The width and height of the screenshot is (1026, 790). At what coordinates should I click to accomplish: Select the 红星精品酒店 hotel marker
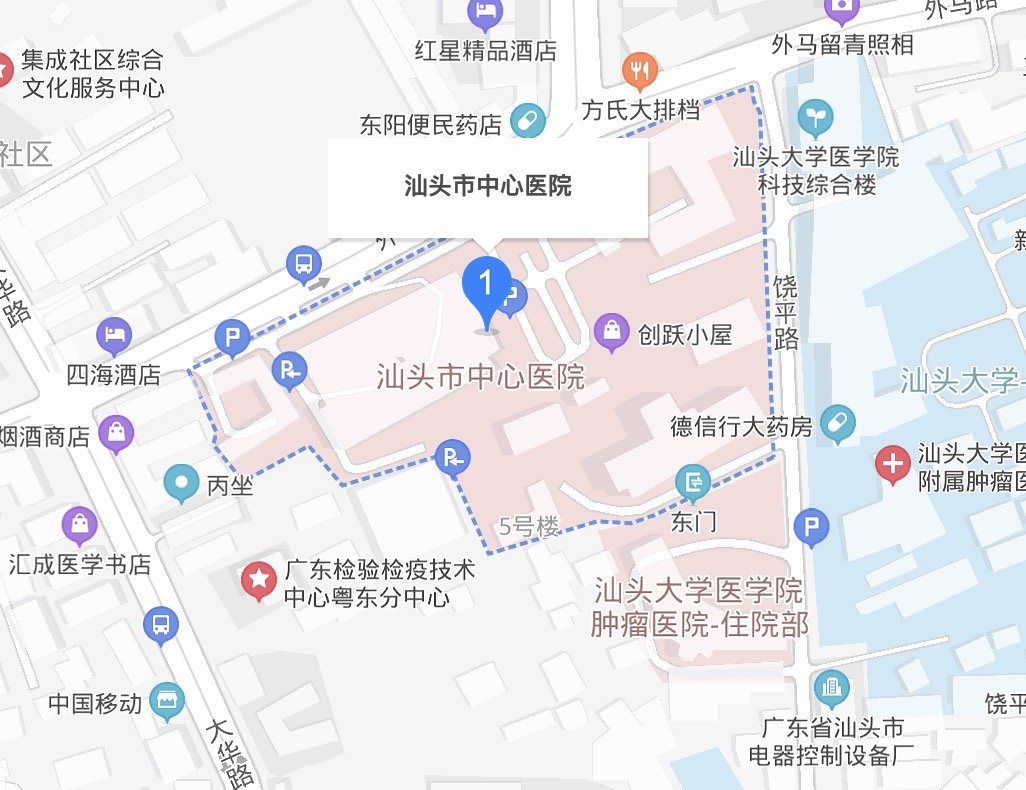click(x=485, y=14)
